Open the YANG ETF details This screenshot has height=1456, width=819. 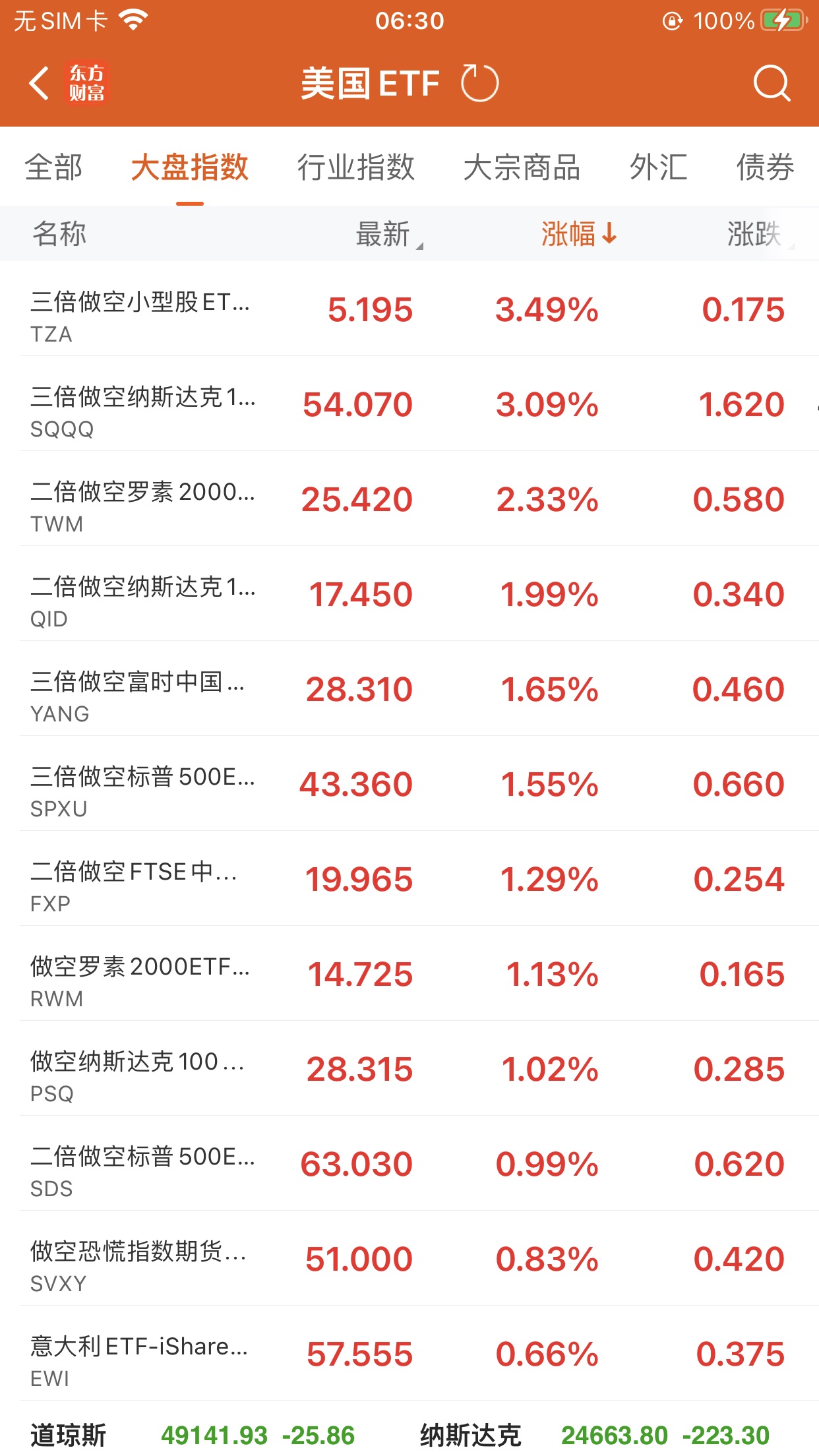pyautogui.click(x=409, y=689)
